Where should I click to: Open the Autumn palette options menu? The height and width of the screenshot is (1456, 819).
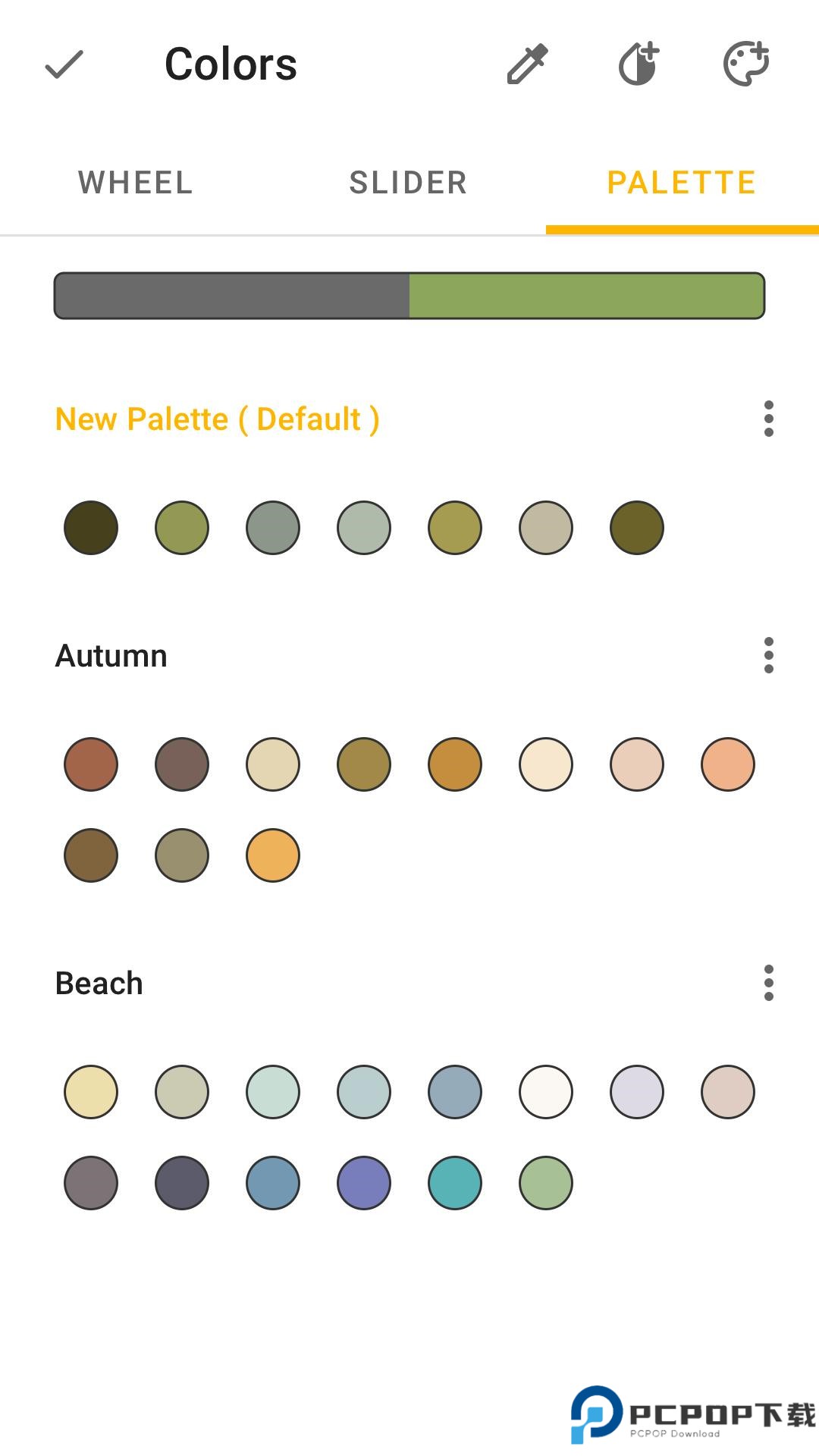point(769,655)
